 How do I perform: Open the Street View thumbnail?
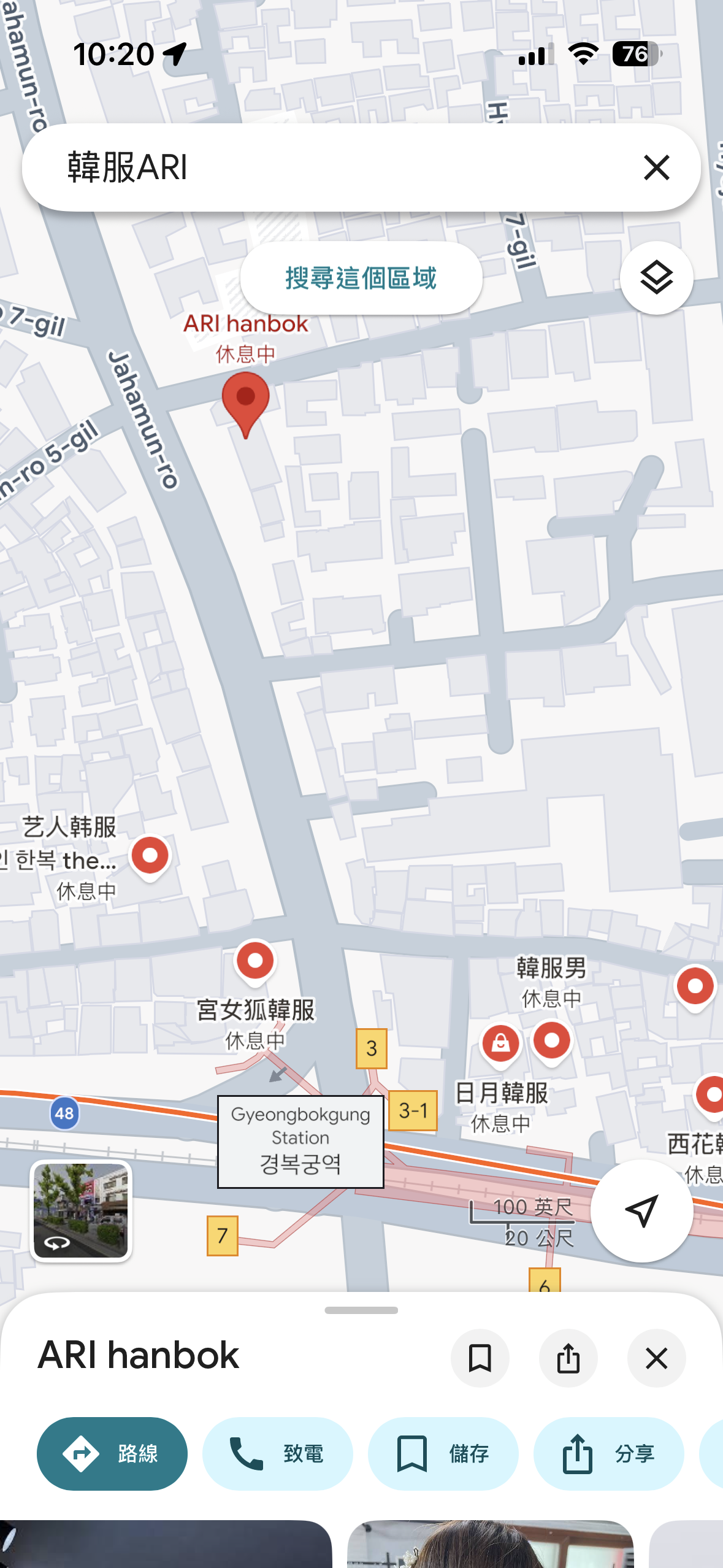(x=81, y=1210)
